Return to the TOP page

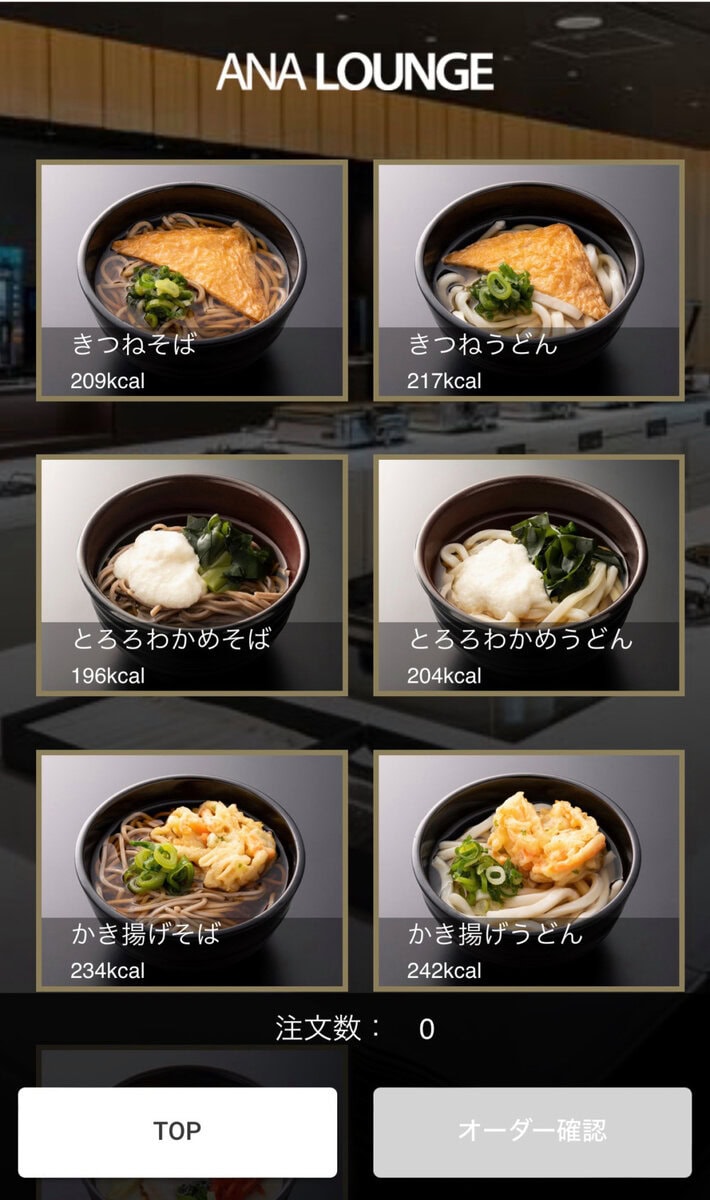tap(177, 1132)
